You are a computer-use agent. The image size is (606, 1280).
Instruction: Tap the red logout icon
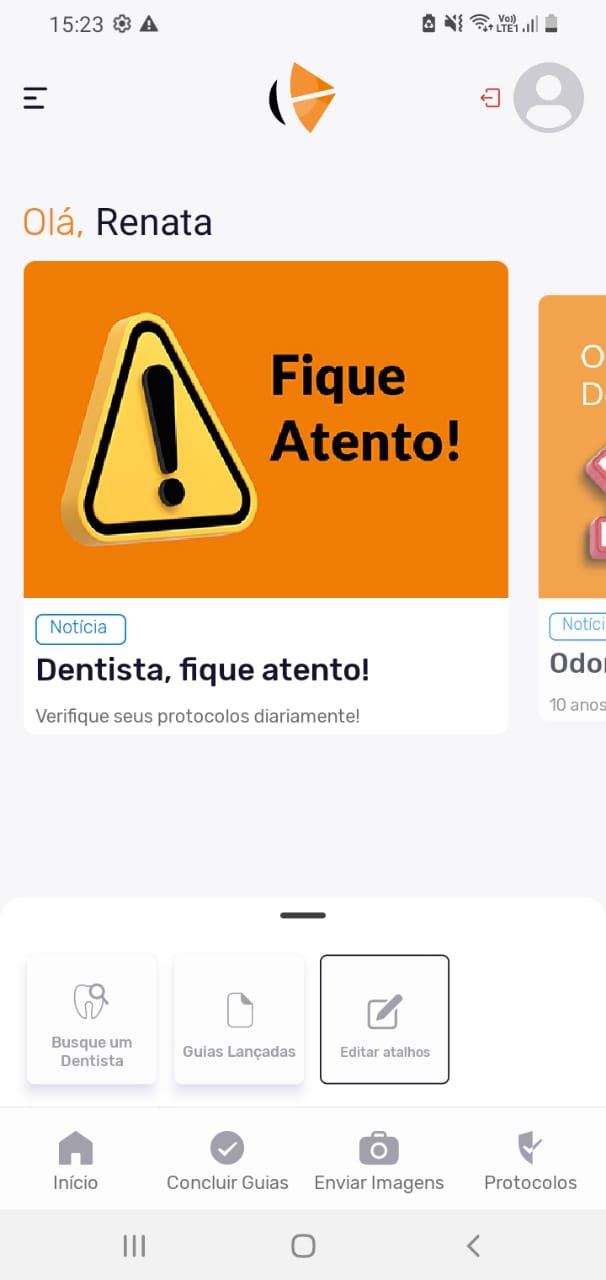[x=490, y=98]
